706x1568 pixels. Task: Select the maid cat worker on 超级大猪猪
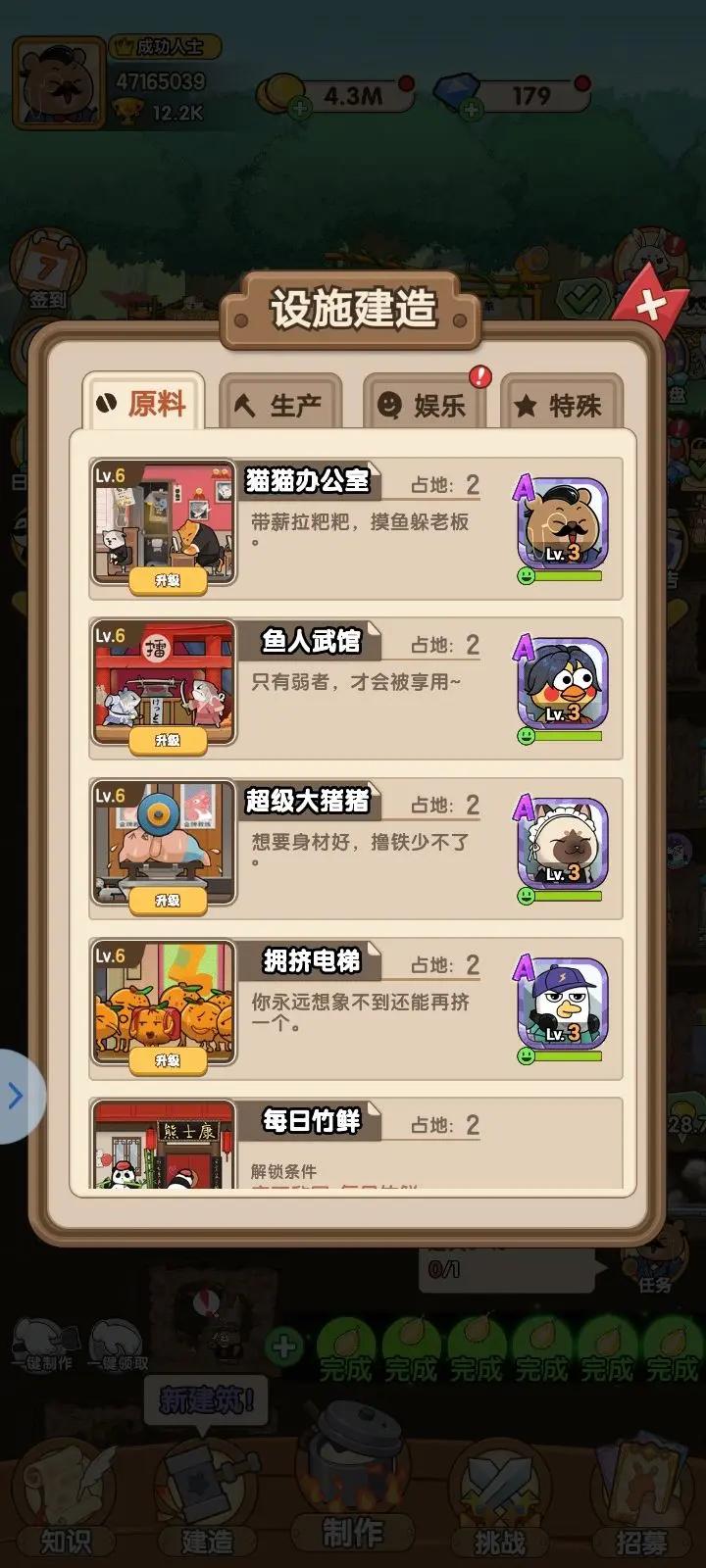[562, 846]
